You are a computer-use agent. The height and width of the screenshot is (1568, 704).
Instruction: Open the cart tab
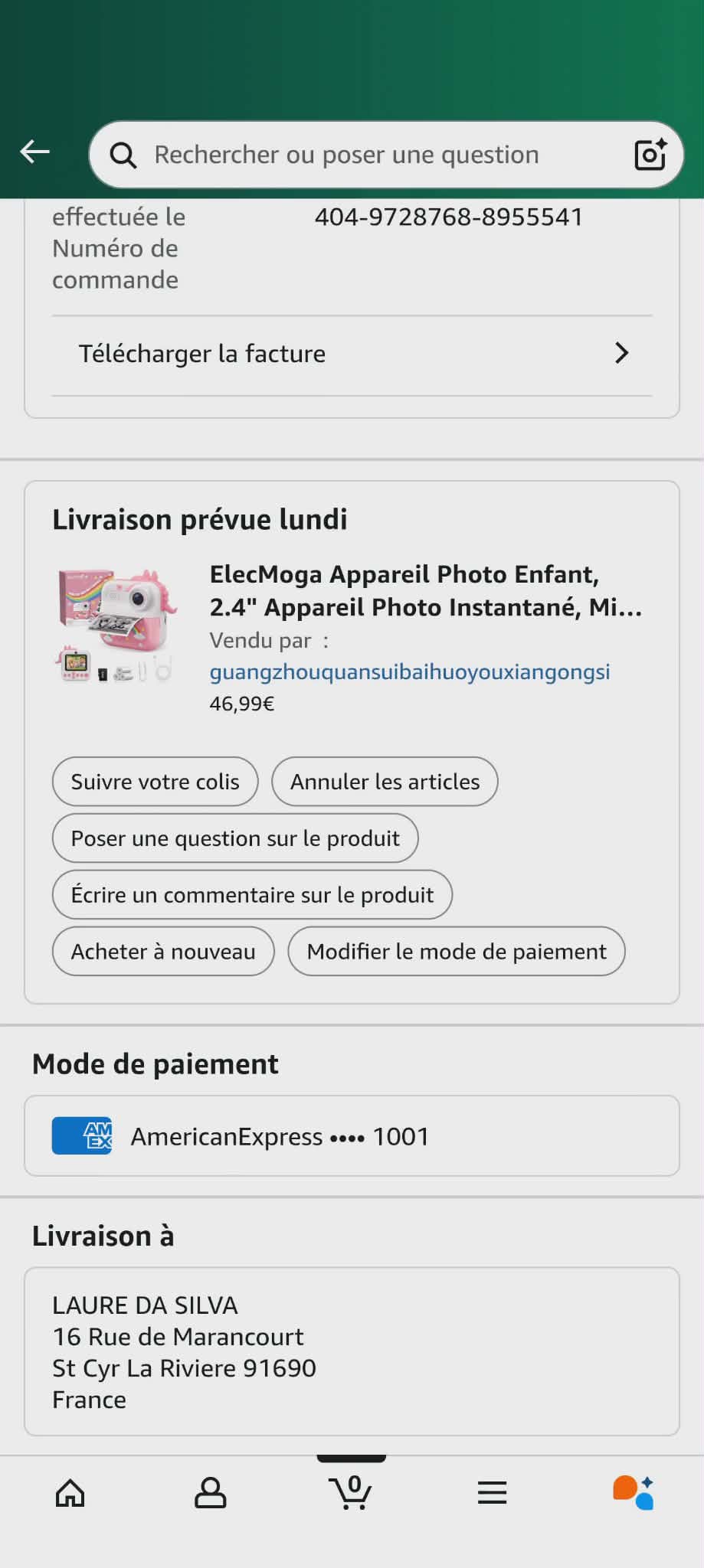coord(351,1493)
